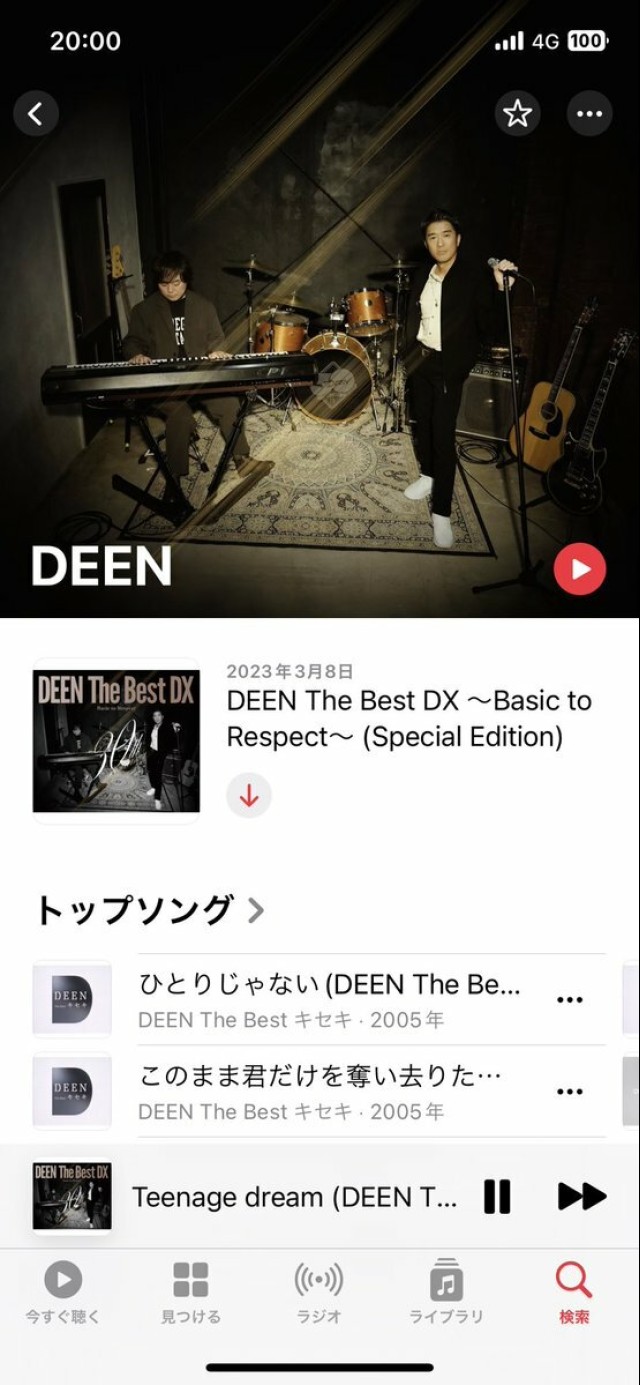The height and width of the screenshot is (1385, 640).
Task: Go to the ライブラリ tab
Action: click(x=446, y=1292)
